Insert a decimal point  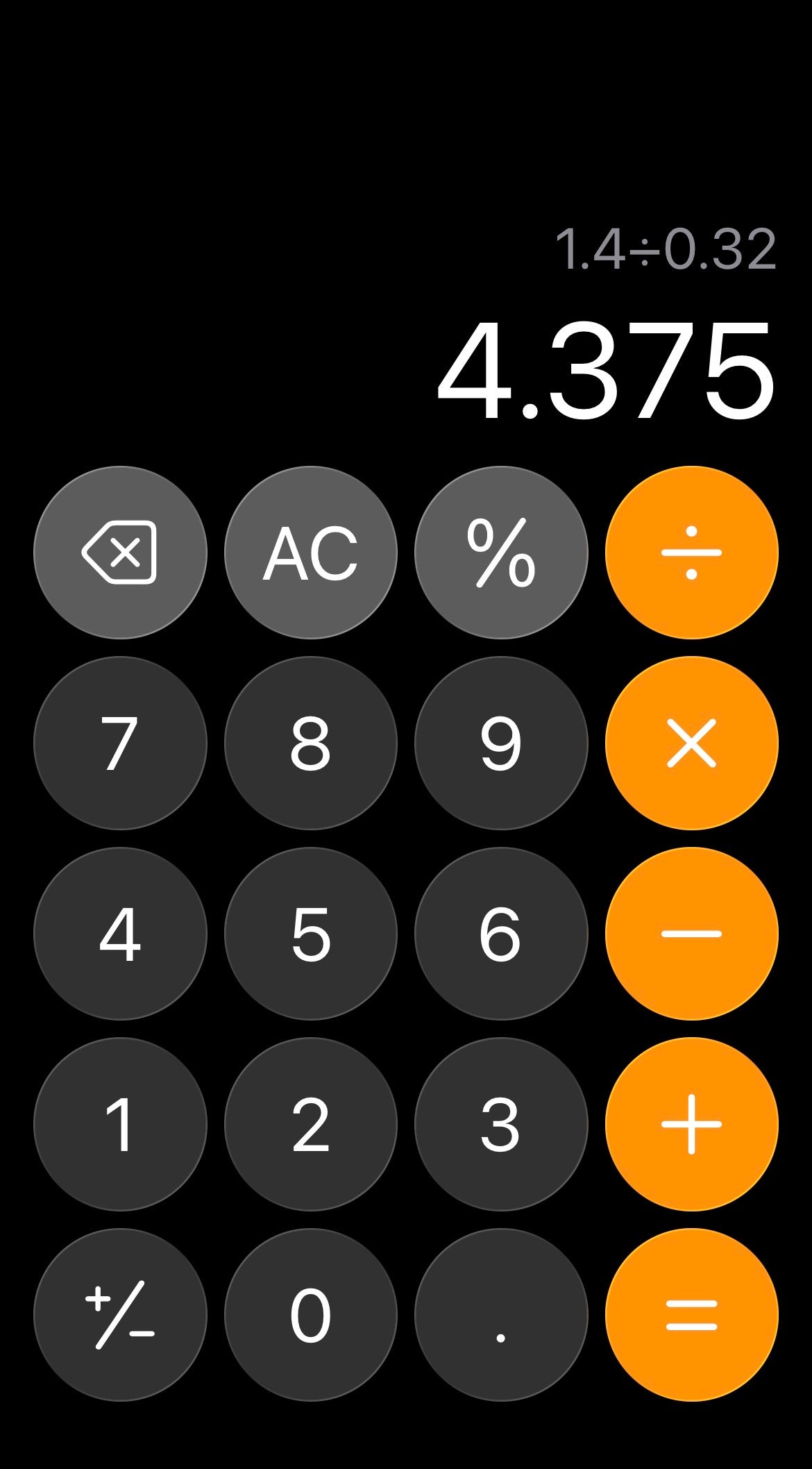[x=500, y=1315]
